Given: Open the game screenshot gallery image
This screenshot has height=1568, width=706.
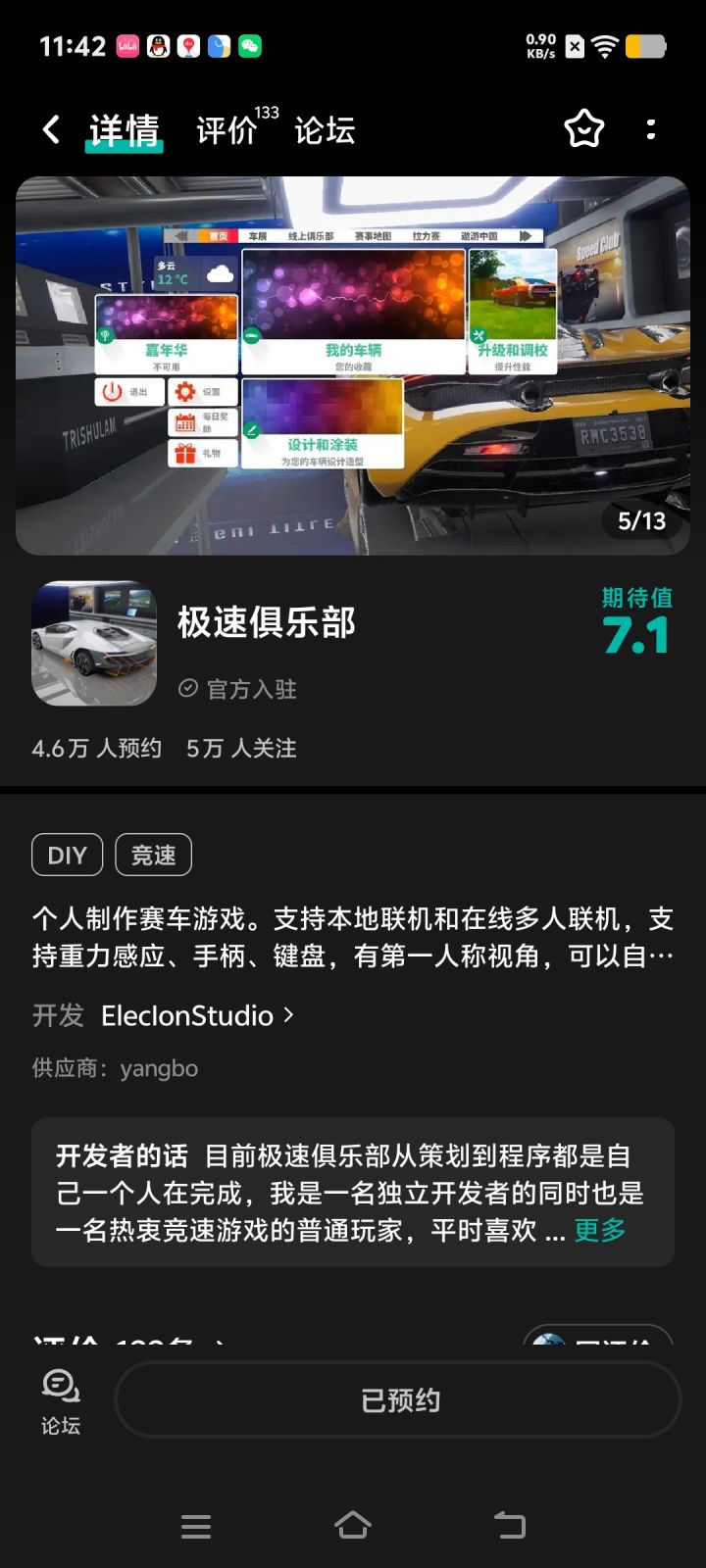Looking at the screenshot, I should 353,366.
